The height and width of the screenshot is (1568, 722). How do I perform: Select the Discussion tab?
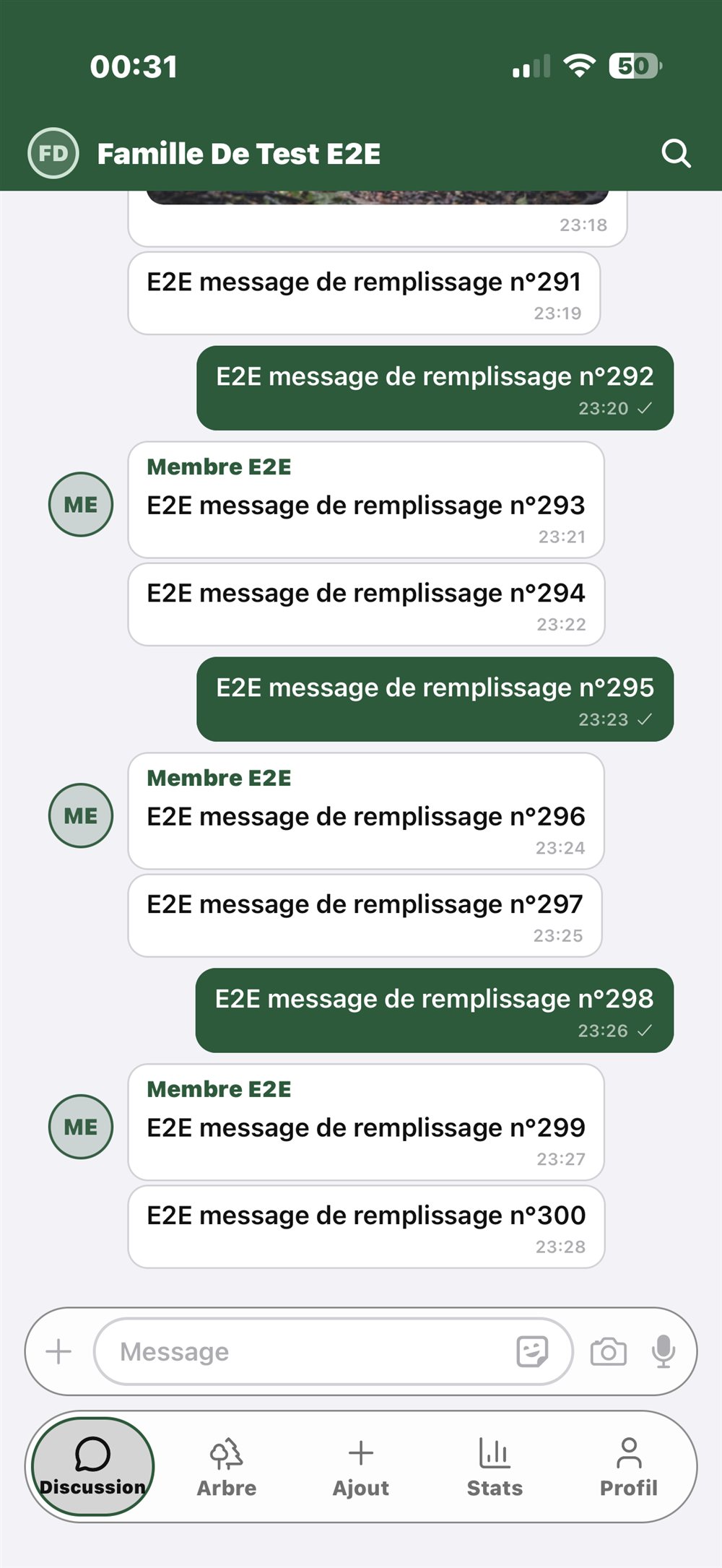pyautogui.click(x=92, y=1466)
